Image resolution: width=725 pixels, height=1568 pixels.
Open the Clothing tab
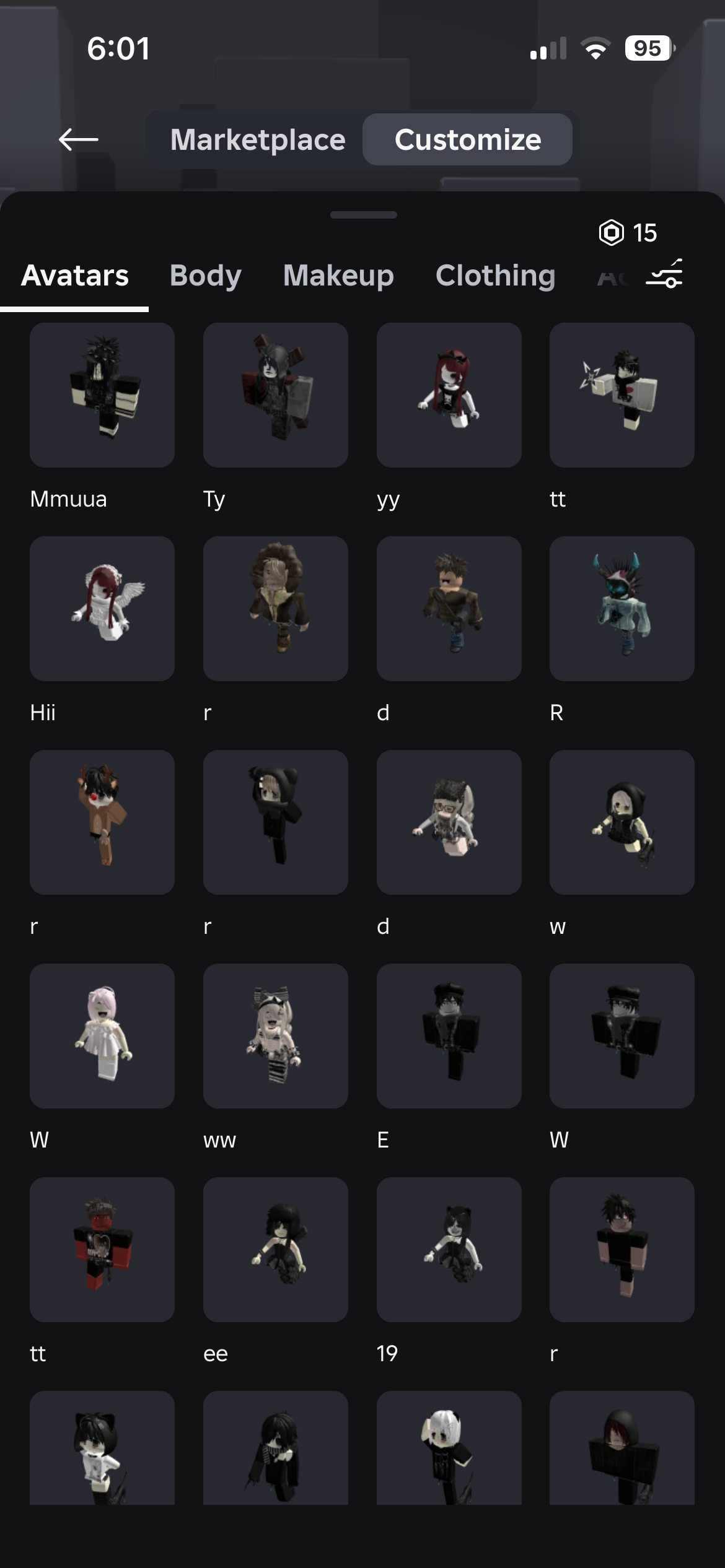495,276
